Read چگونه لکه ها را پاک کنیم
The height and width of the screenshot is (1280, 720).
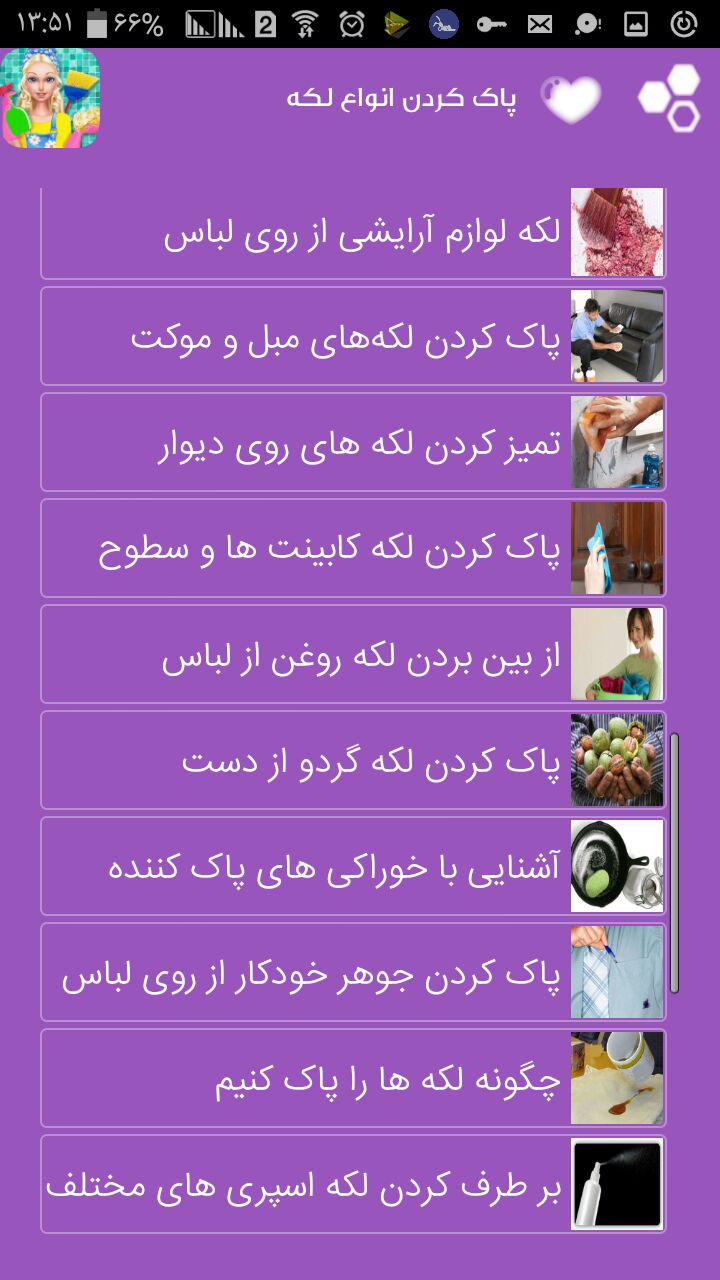point(353,1078)
